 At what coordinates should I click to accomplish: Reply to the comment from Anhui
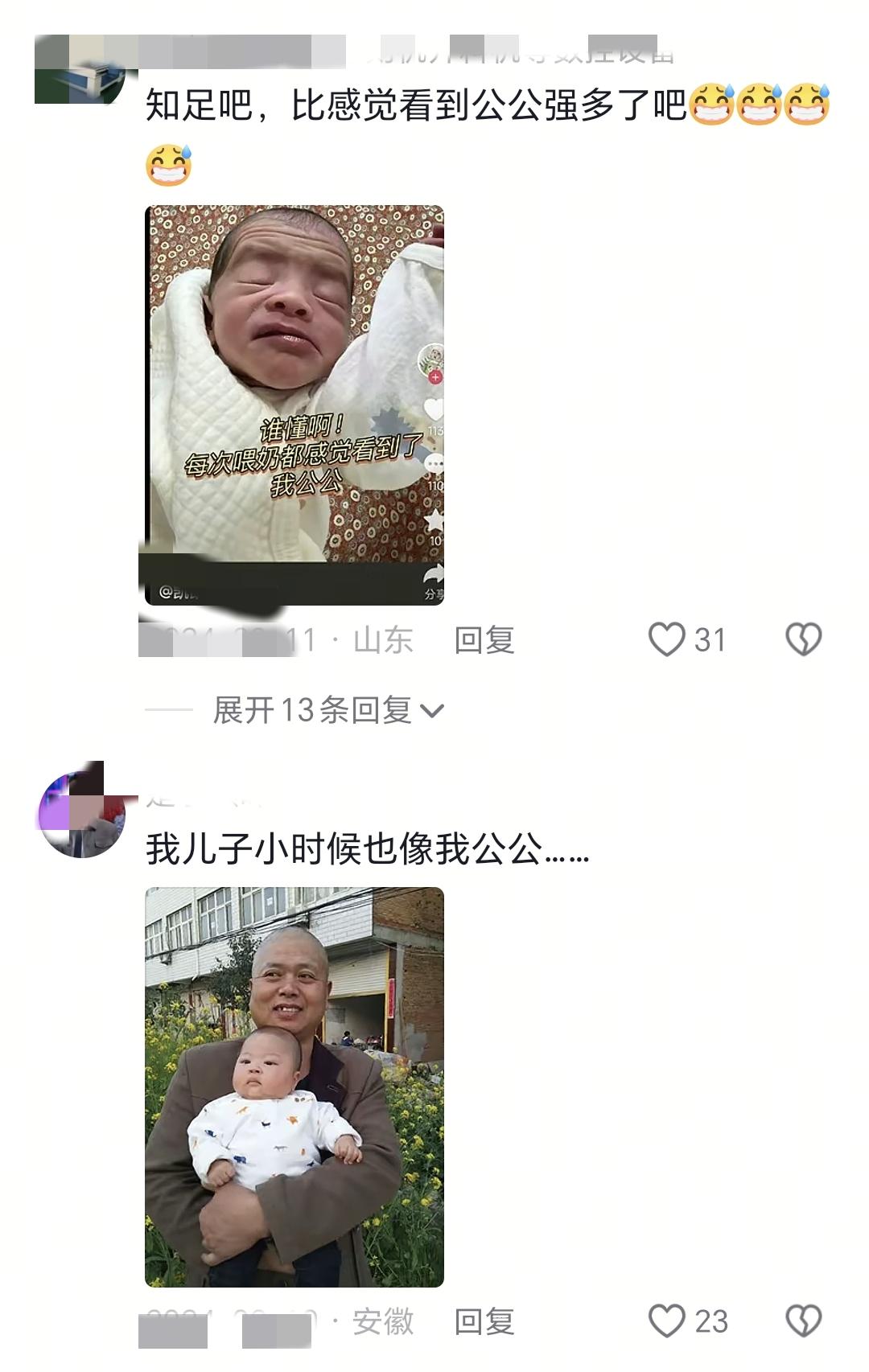click(x=484, y=1321)
